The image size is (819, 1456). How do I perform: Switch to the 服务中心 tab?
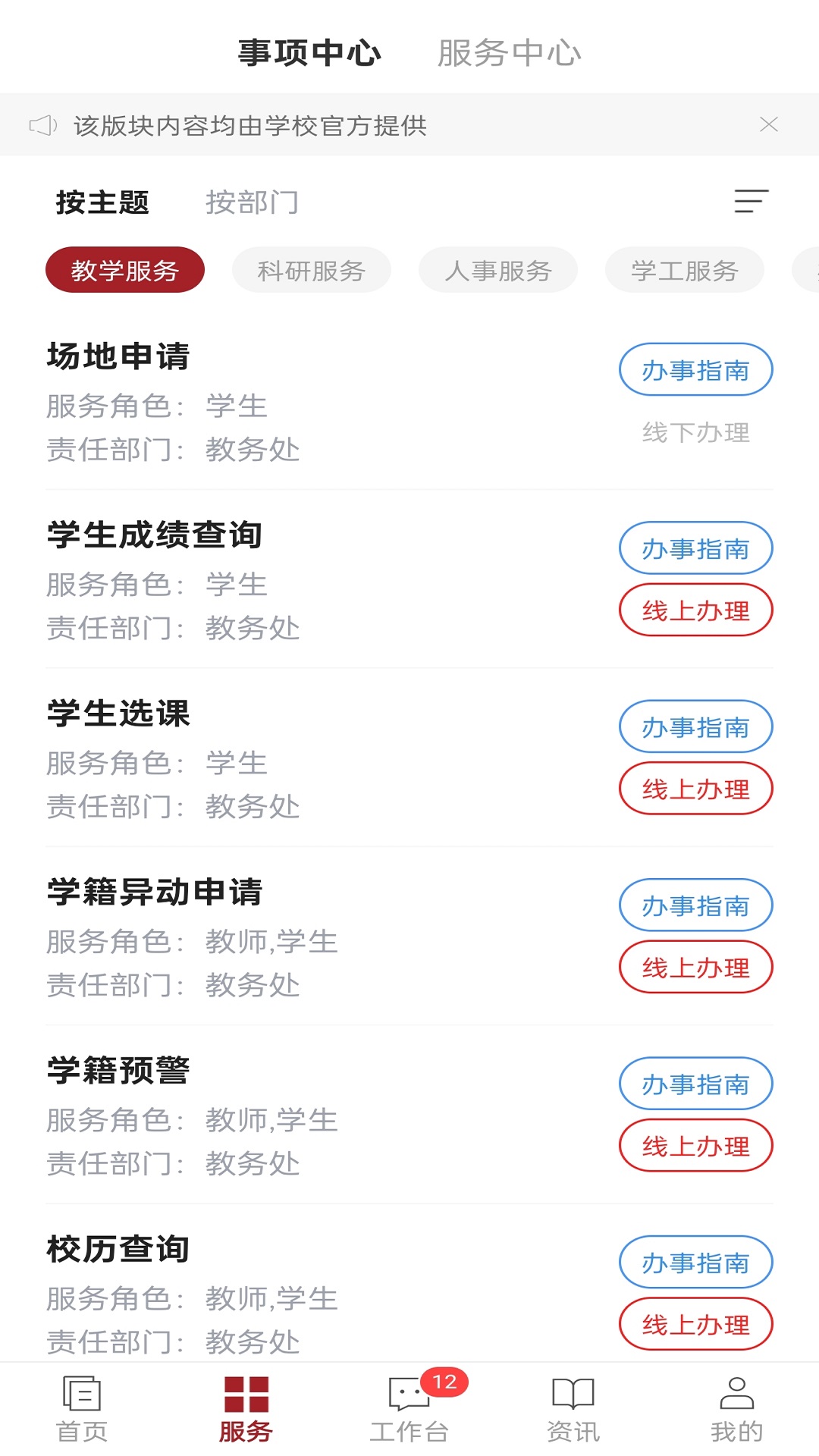tap(508, 53)
